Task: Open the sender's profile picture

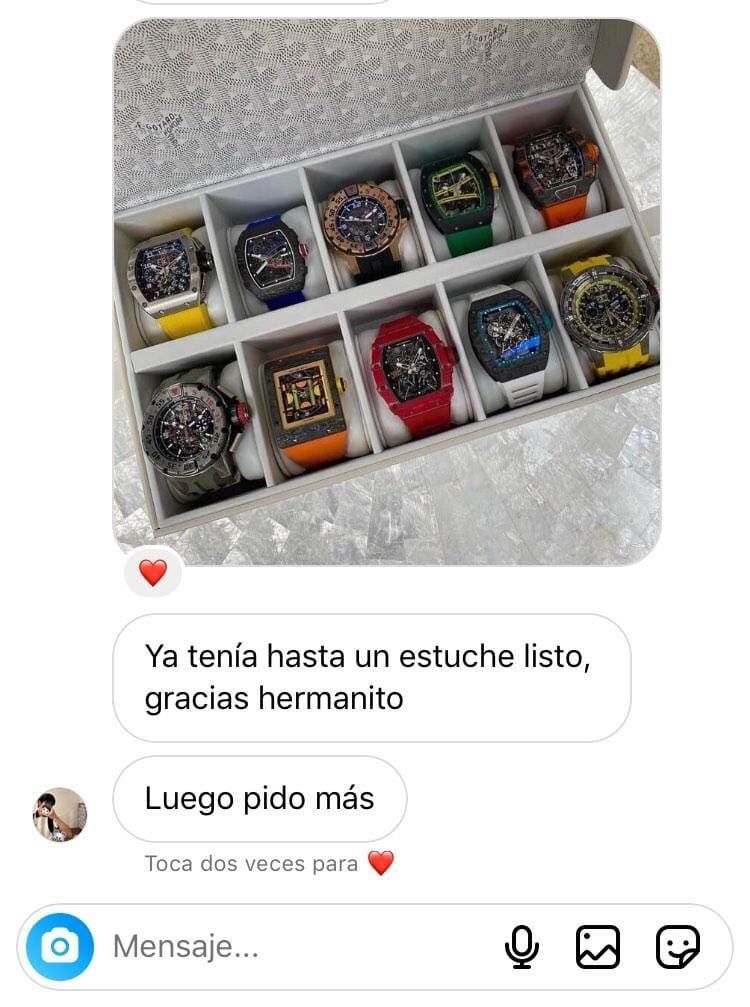Action: tap(60, 814)
